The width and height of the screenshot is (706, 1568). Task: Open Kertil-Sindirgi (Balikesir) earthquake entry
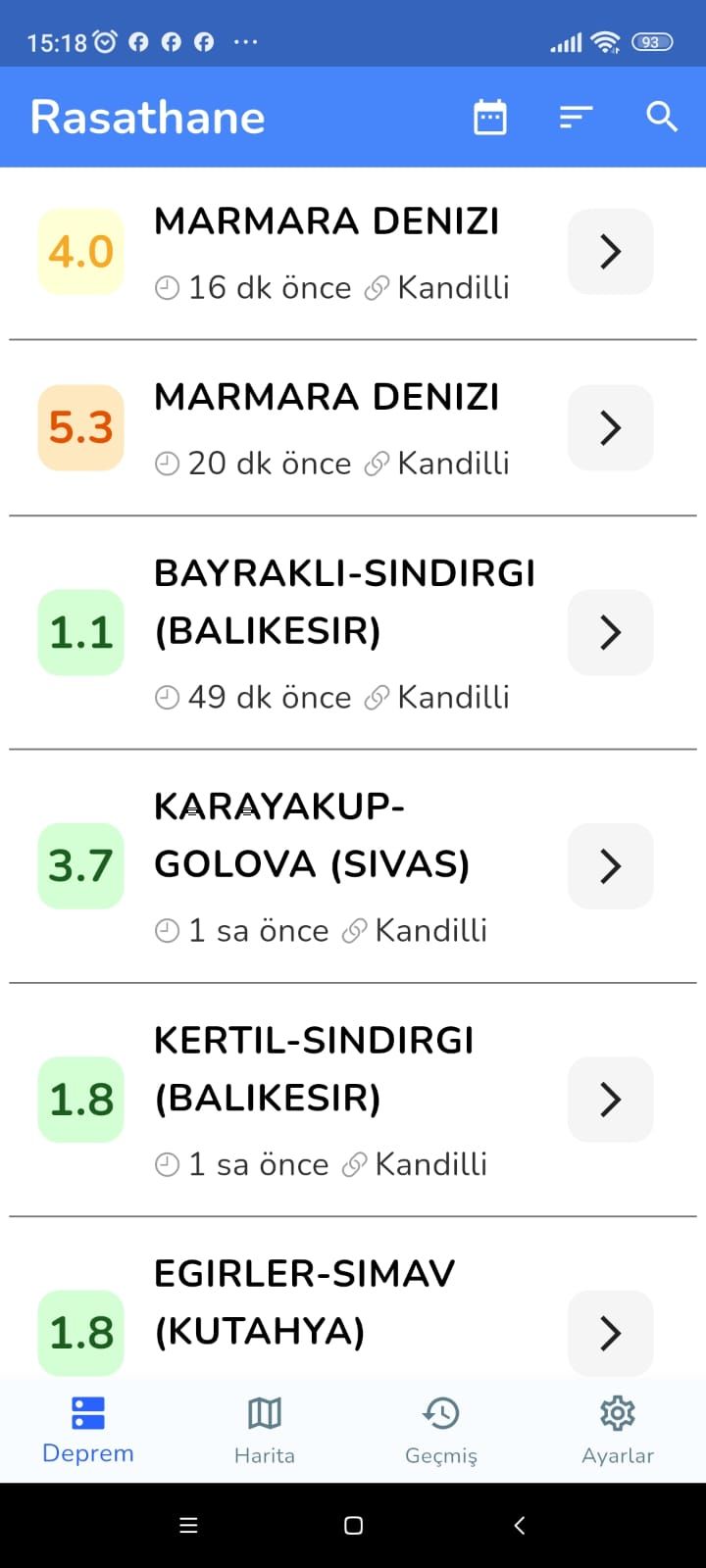click(x=610, y=1100)
